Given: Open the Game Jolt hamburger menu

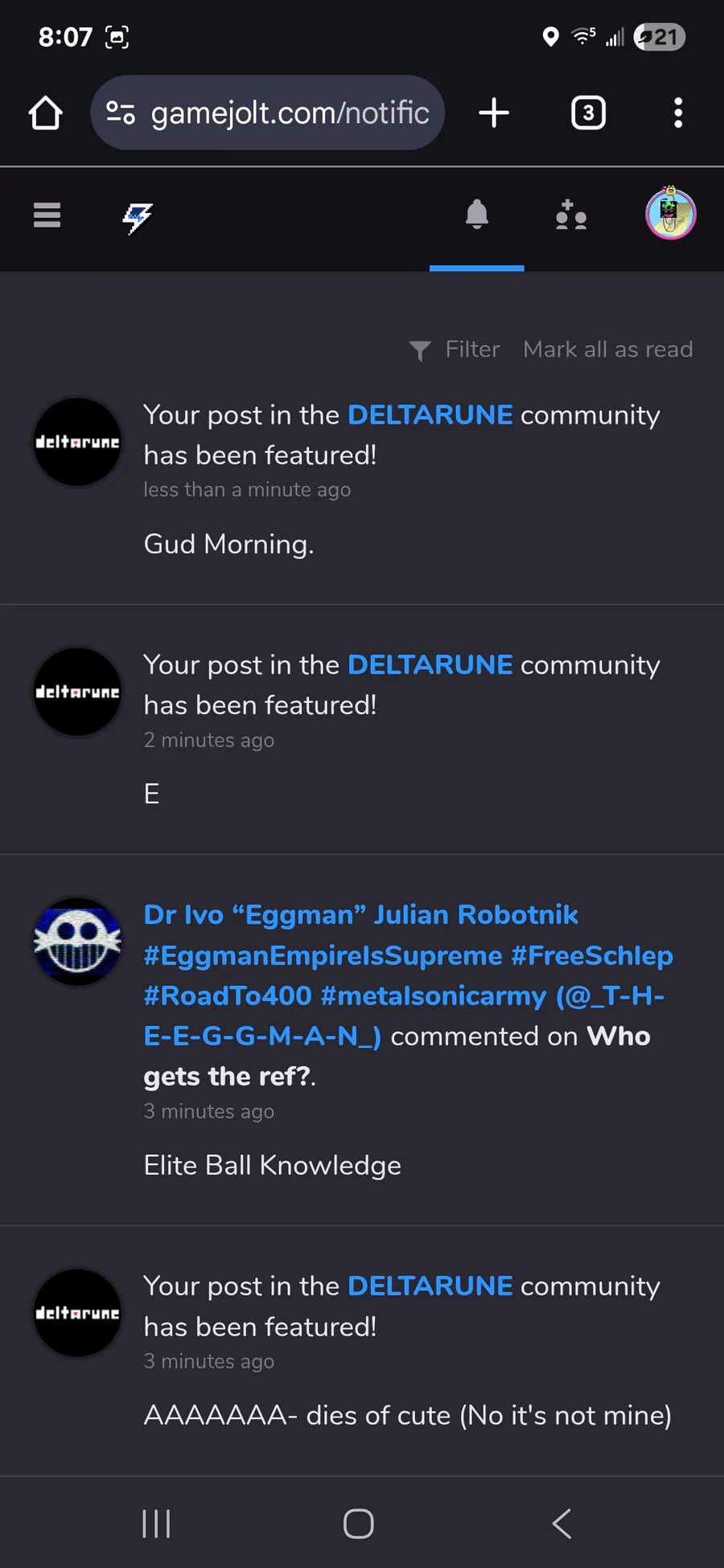Looking at the screenshot, I should click(47, 215).
